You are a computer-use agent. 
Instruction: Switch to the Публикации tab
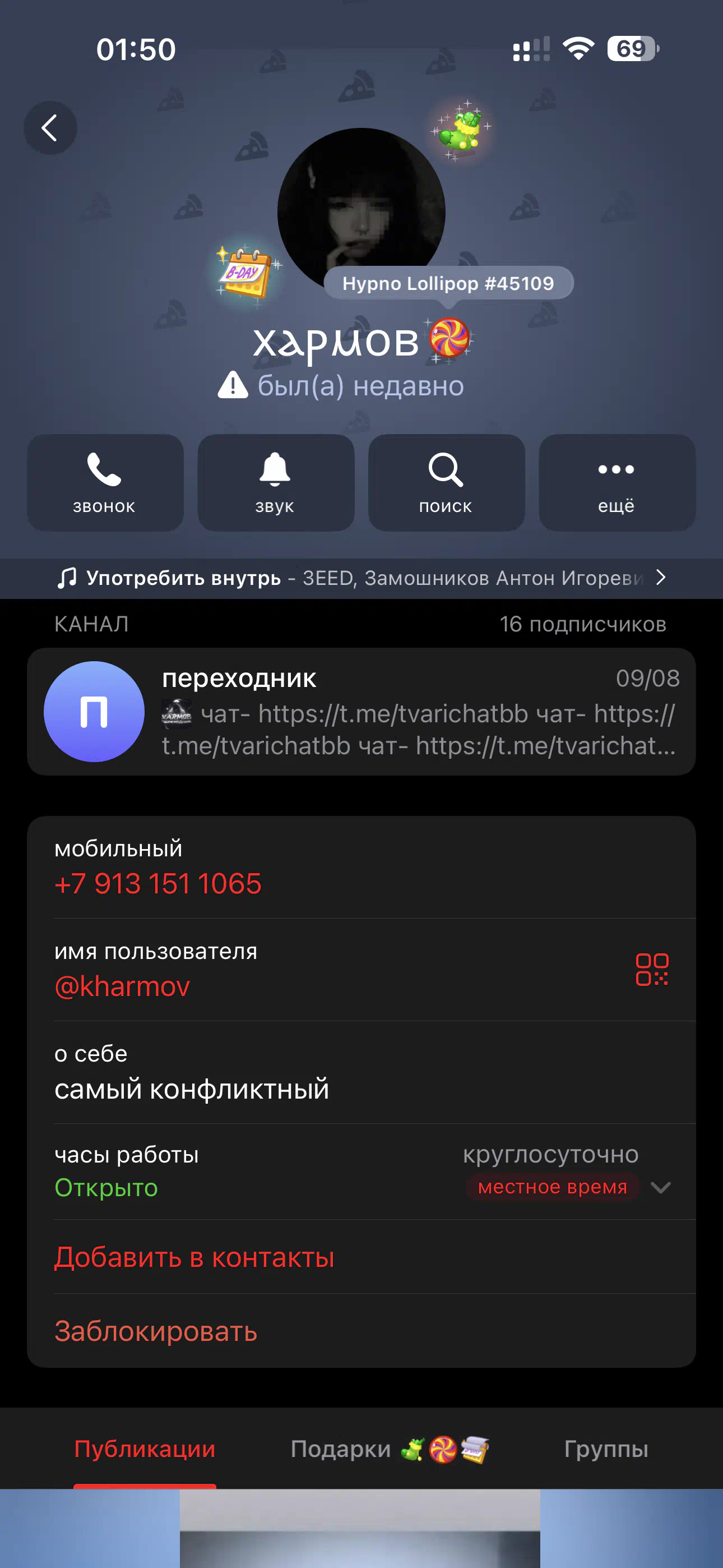pyautogui.click(x=145, y=1449)
